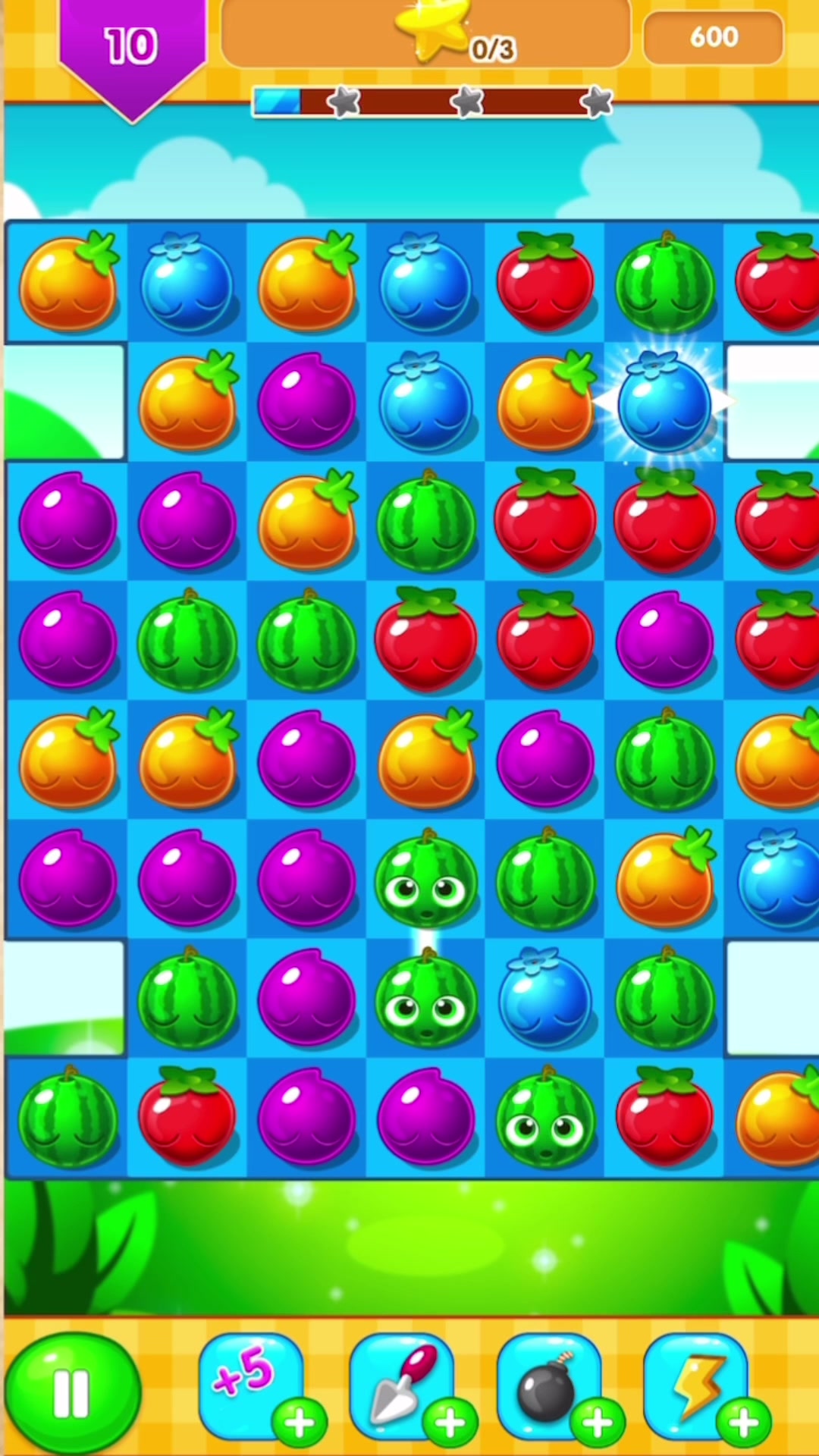Tap the sparkling blue blueberry
The image size is (819, 1456).
pos(664,403)
